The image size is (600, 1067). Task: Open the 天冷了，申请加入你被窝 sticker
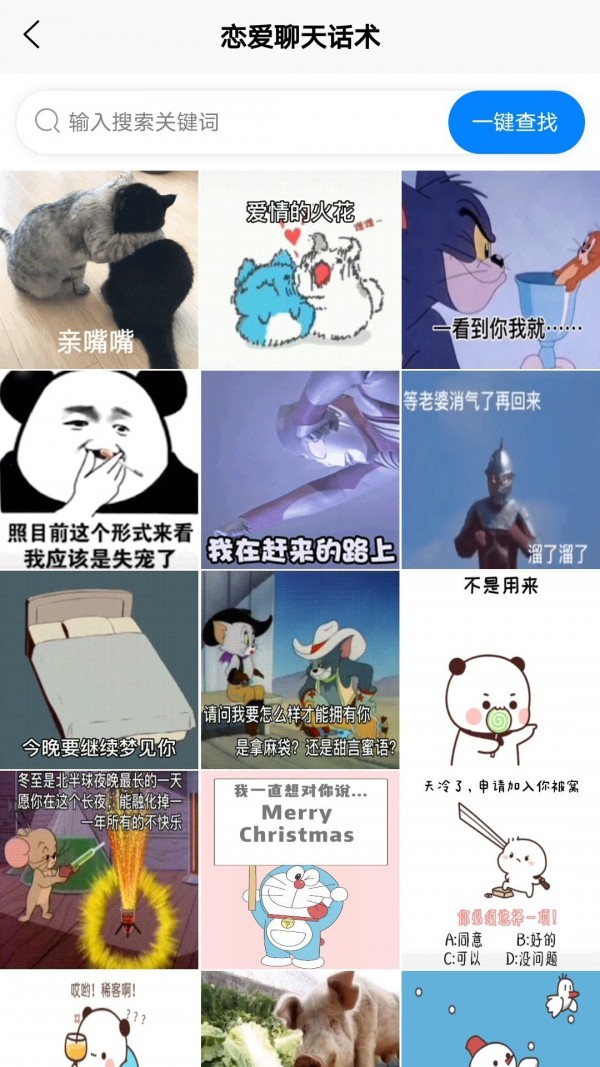(501, 870)
